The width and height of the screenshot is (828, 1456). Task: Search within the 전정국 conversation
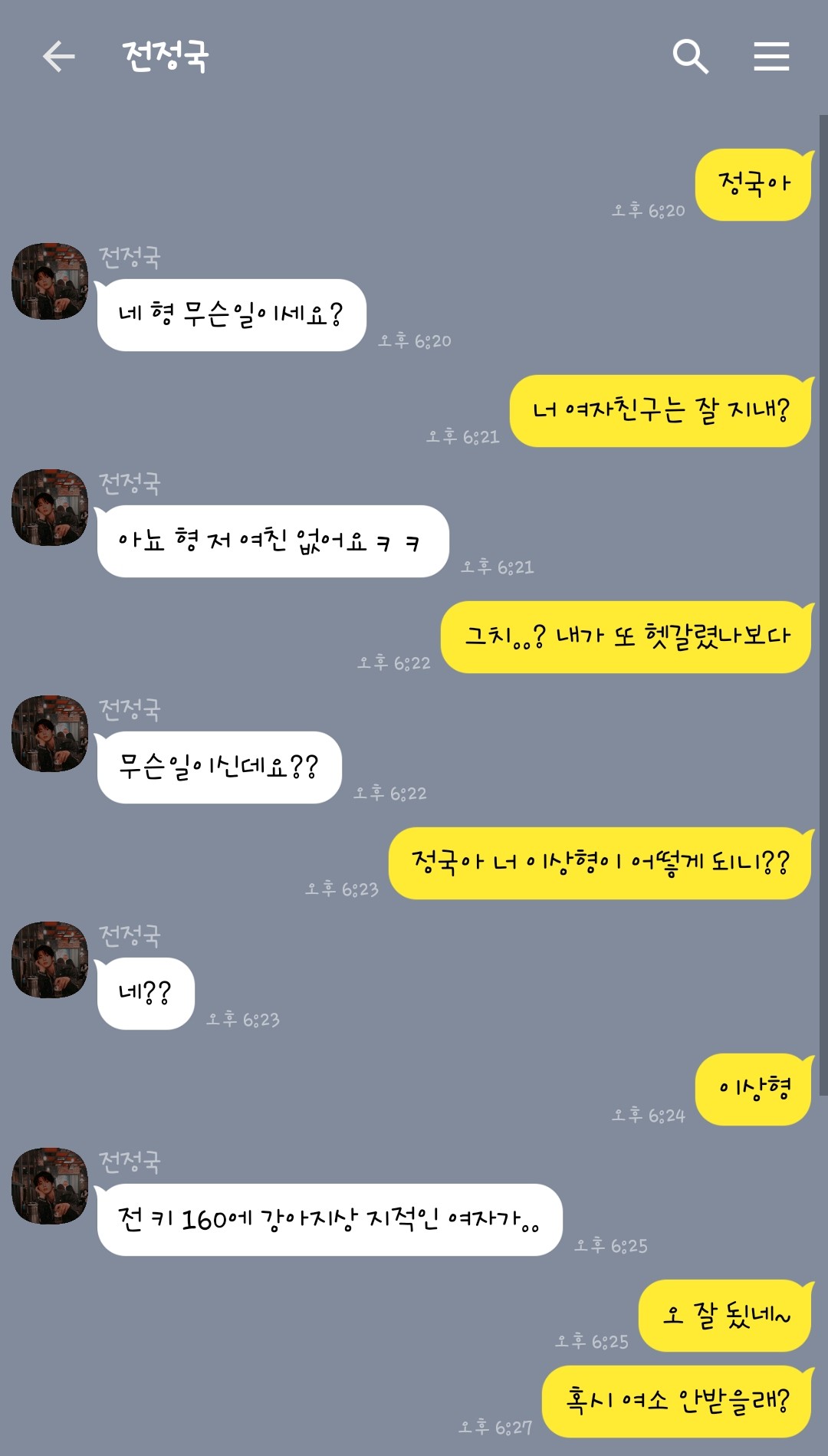pos(690,57)
